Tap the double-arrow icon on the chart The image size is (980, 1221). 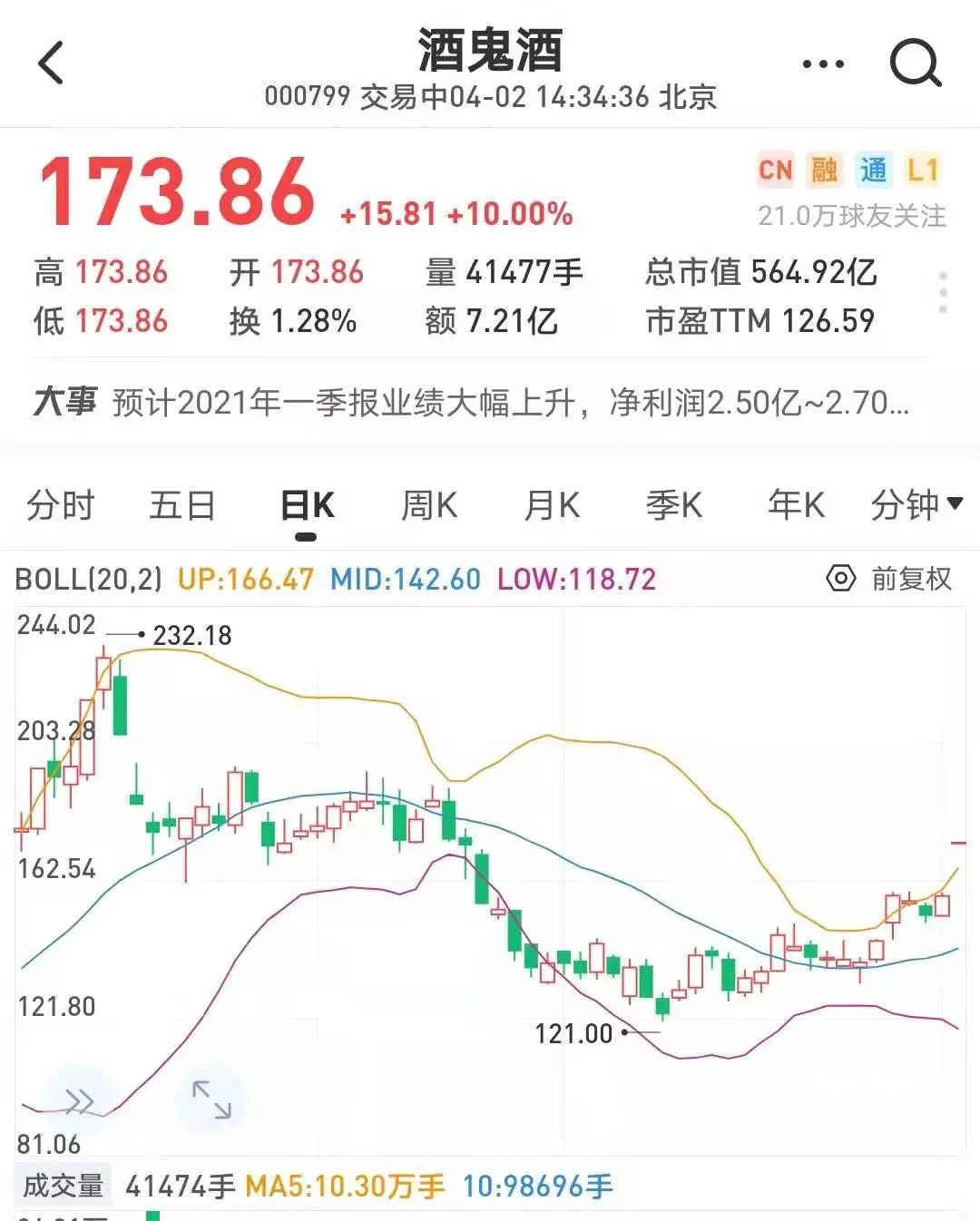(x=79, y=1102)
